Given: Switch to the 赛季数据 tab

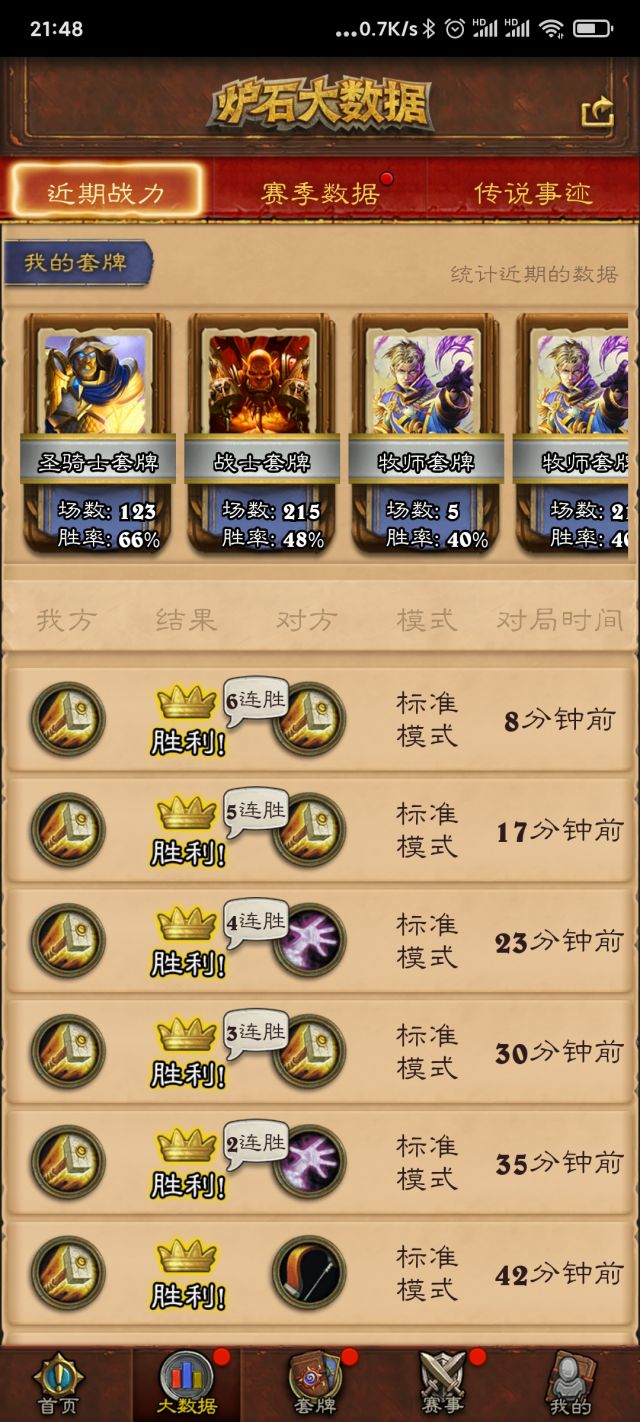Looking at the screenshot, I should pos(320,192).
